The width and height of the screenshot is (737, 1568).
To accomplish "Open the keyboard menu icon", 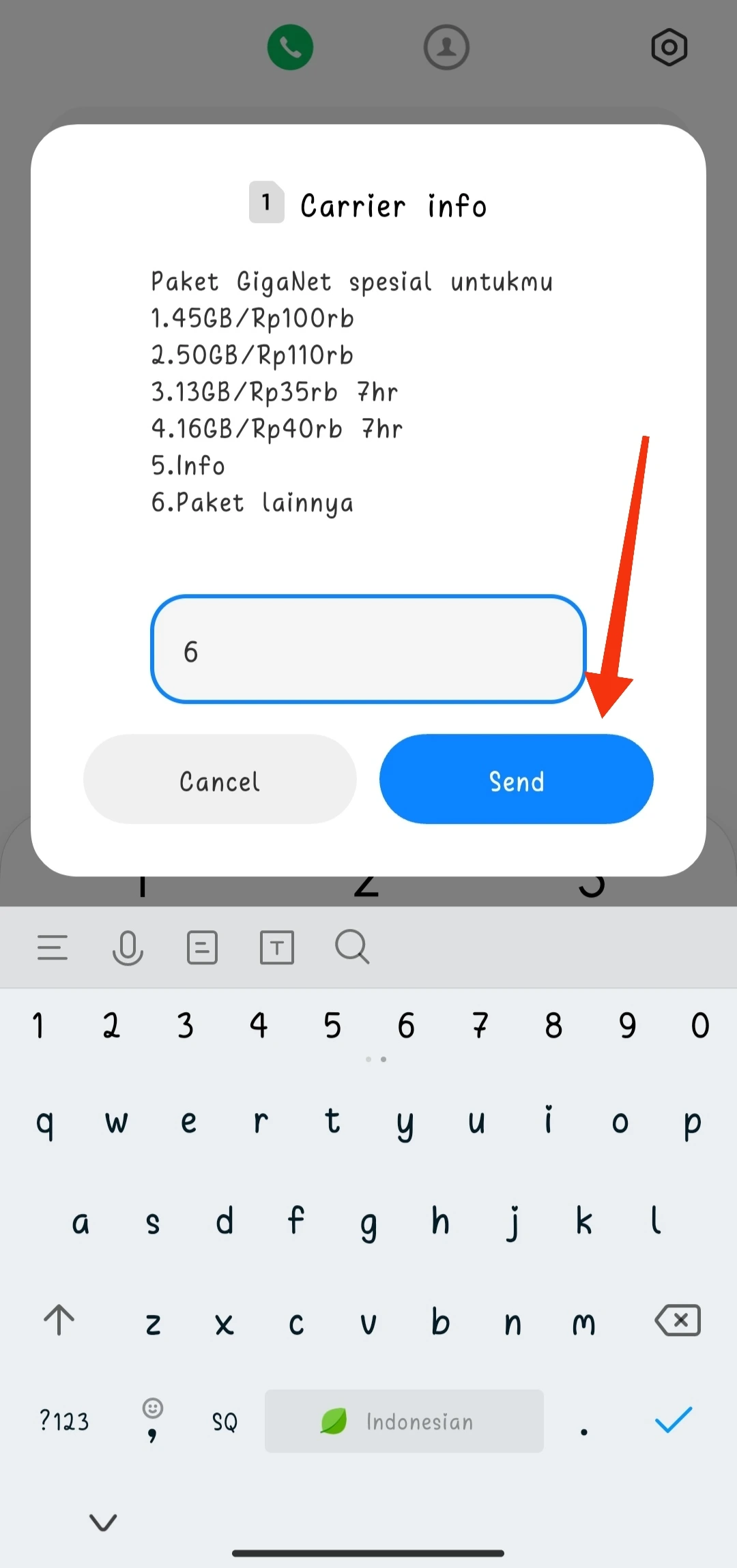I will [x=53, y=947].
